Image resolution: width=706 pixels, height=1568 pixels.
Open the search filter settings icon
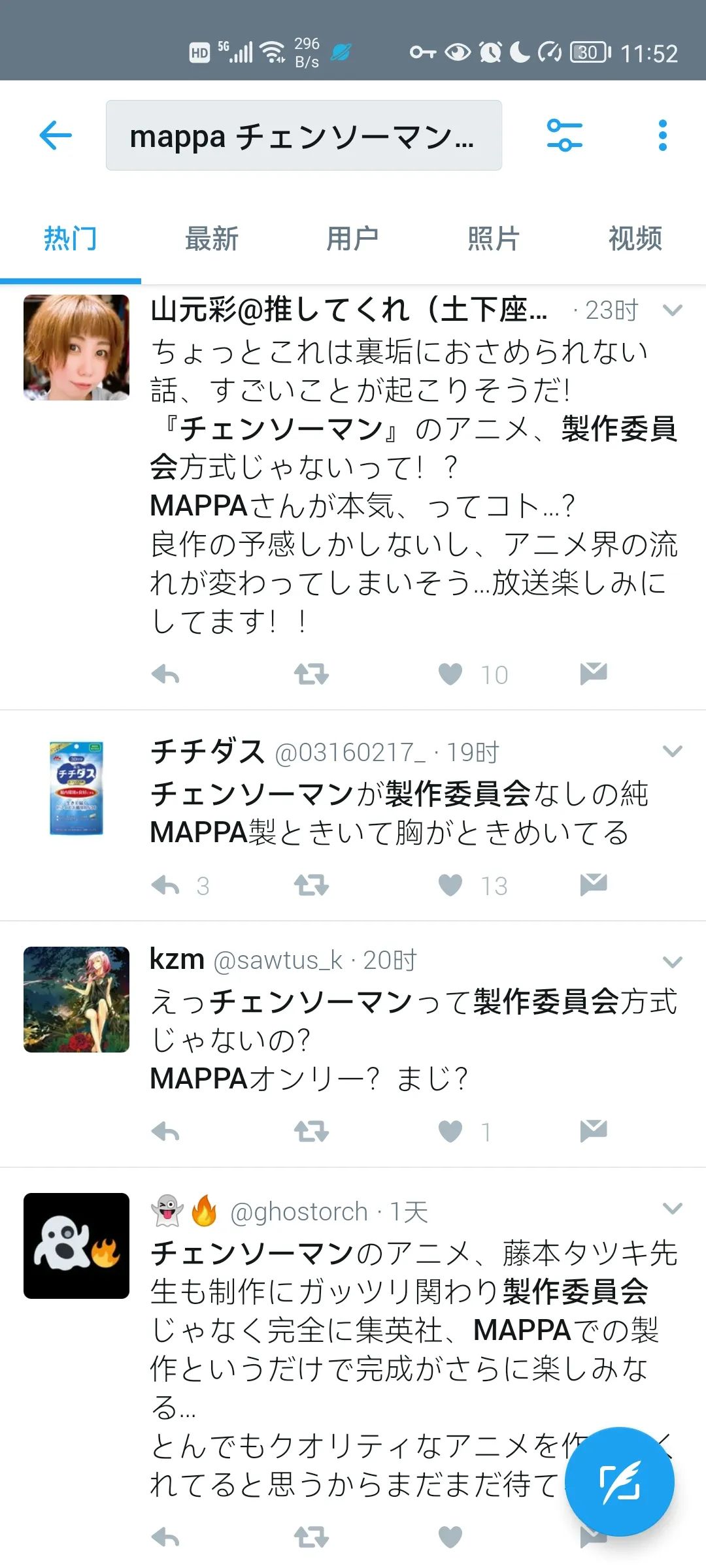click(x=565, y=135)
